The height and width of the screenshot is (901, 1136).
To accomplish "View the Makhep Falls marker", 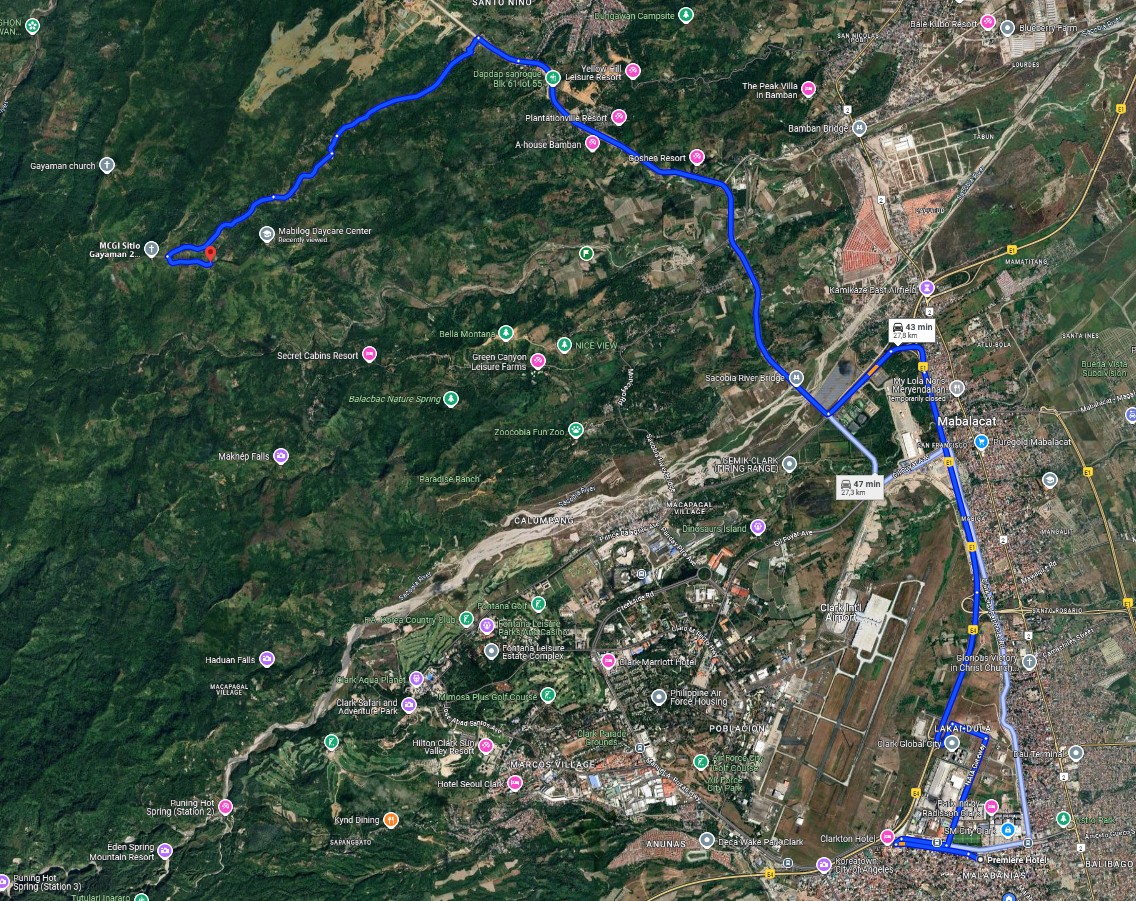I will (281, 456).
